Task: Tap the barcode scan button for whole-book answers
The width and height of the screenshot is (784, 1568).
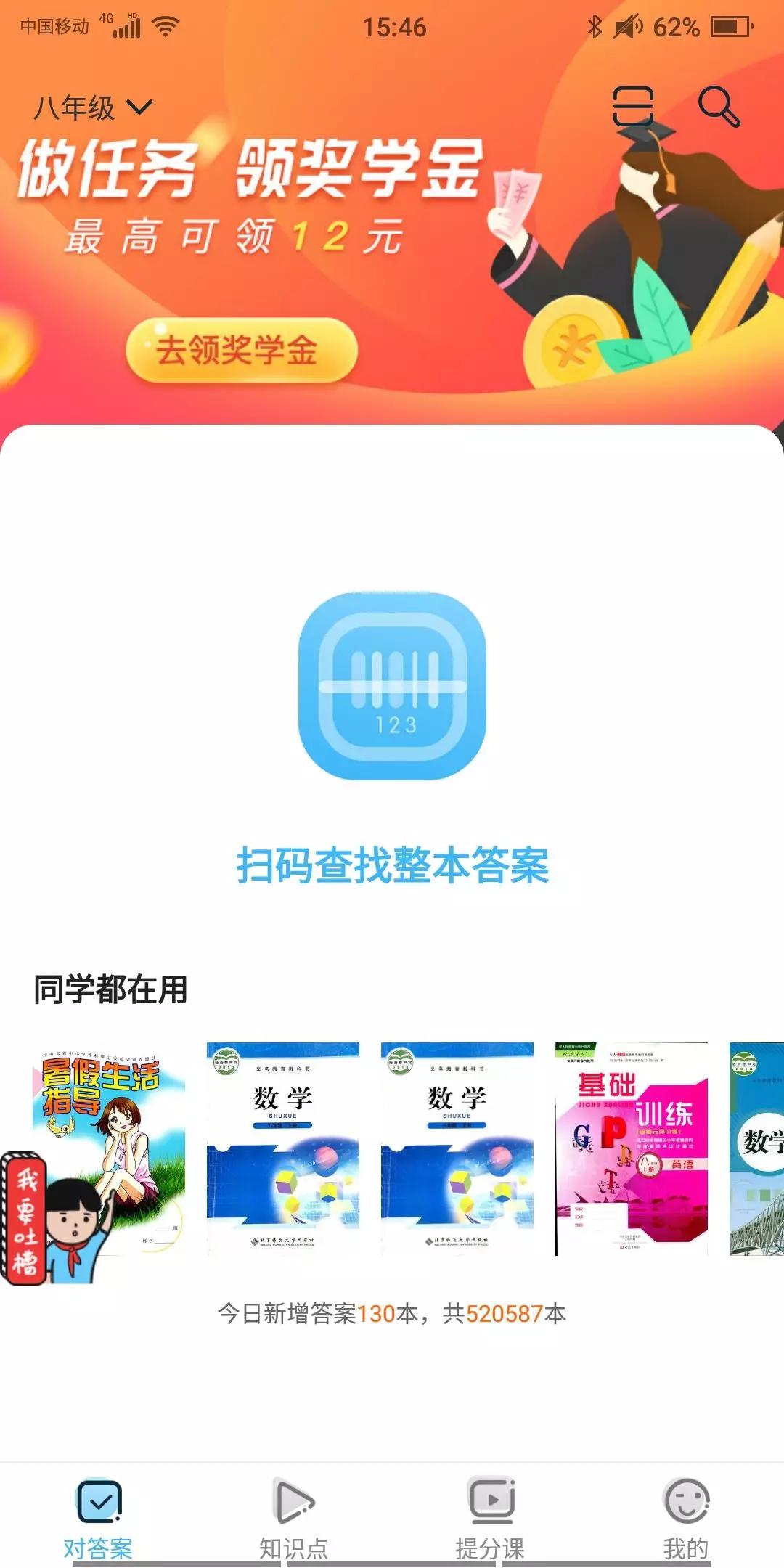Action: point(392,686)
